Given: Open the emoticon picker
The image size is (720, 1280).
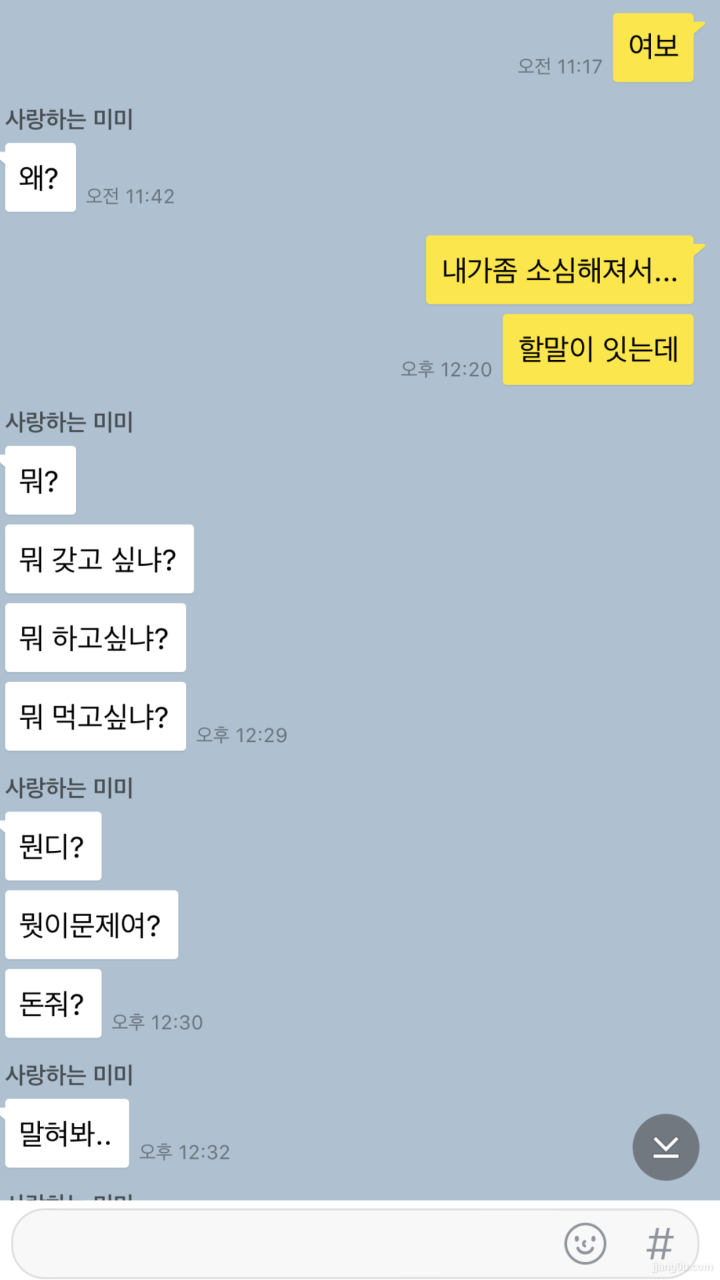Looking at the screenshot, I should click(x=585, y=1244).
